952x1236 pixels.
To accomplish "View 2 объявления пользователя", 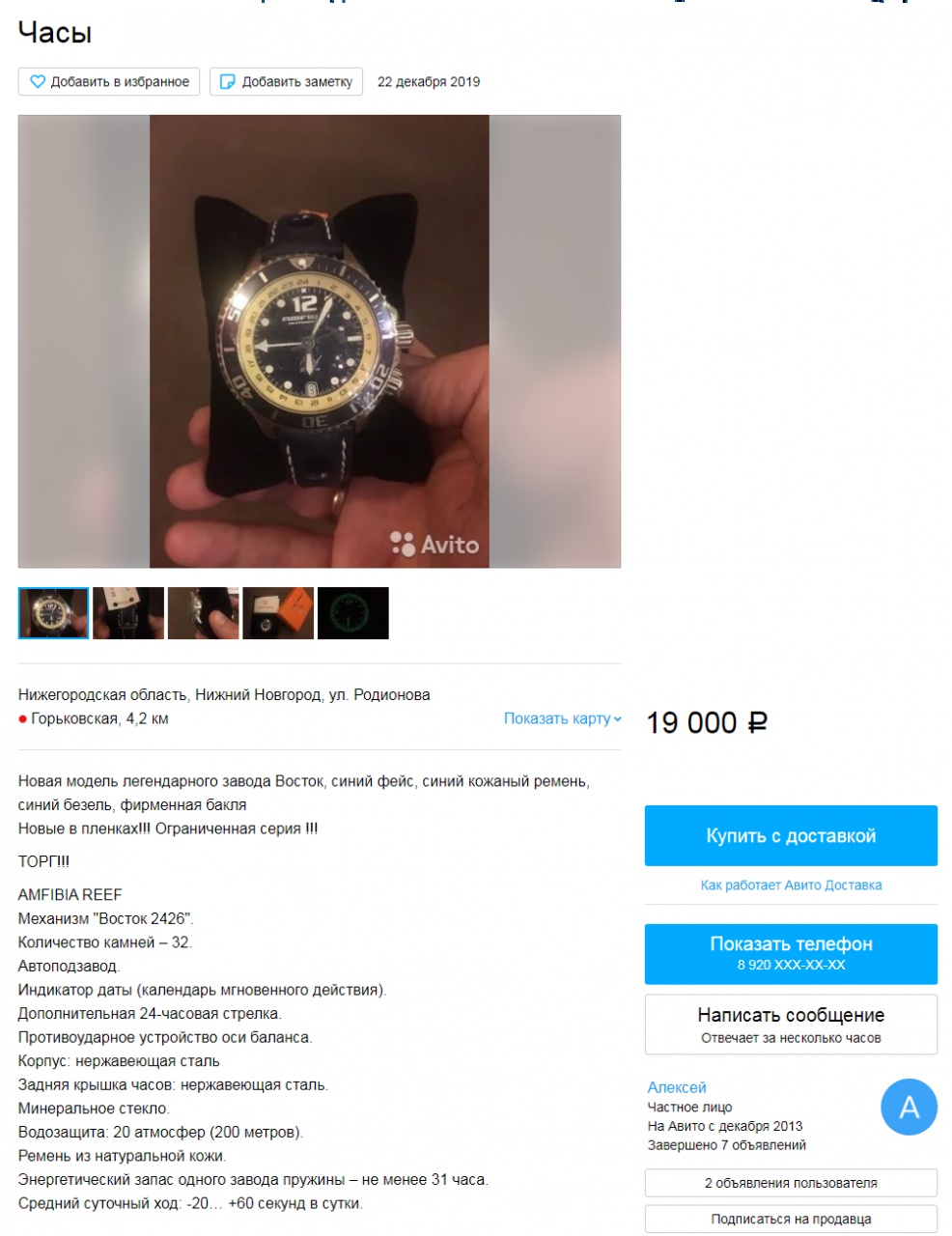I will tap(790, 1183).
